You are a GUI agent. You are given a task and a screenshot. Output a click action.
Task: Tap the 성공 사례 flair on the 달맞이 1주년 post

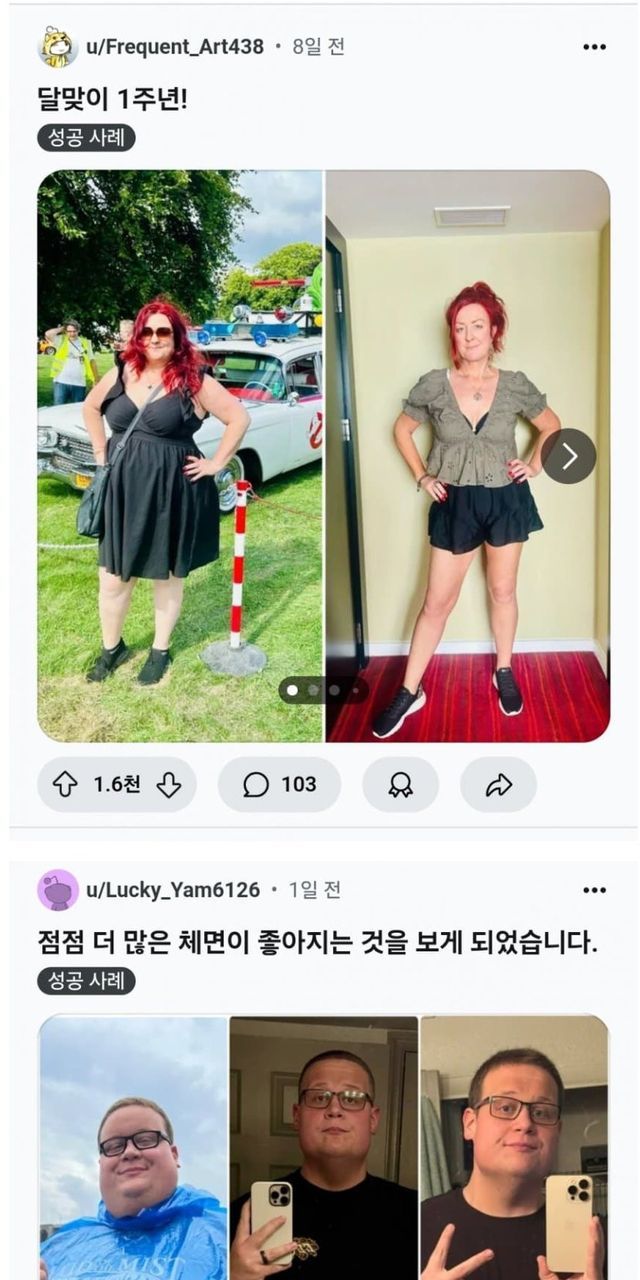(86, 137)
